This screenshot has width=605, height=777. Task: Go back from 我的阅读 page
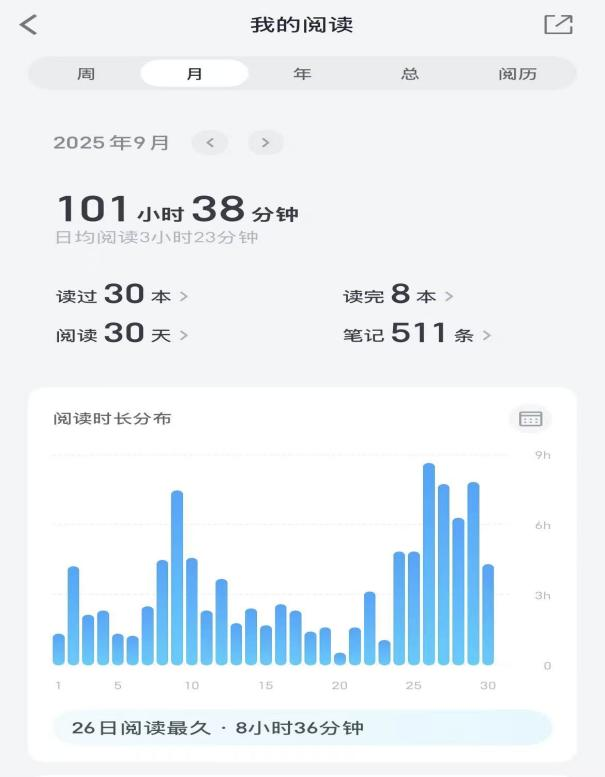pos(28,25)
